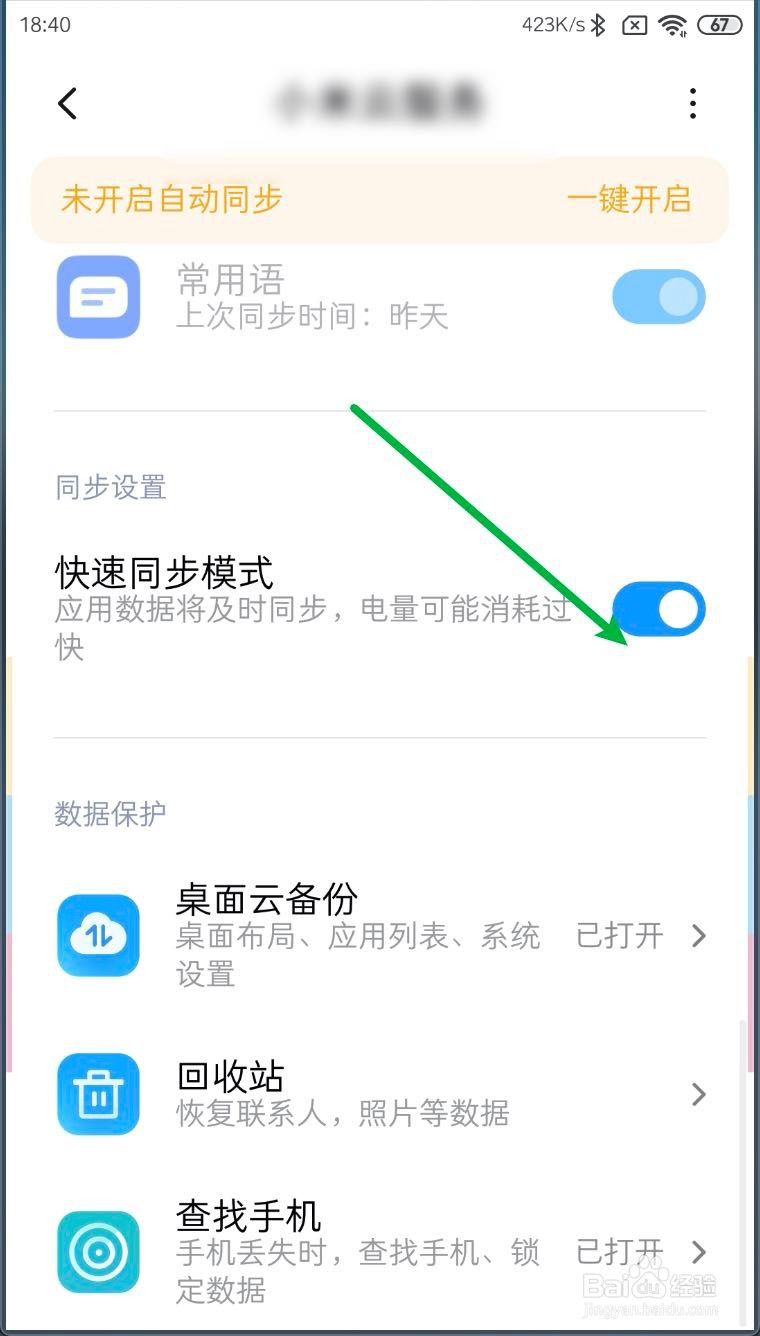Select the 数据保护 section header
Viewport: 760px width, 1336px height.
point(109,815)
